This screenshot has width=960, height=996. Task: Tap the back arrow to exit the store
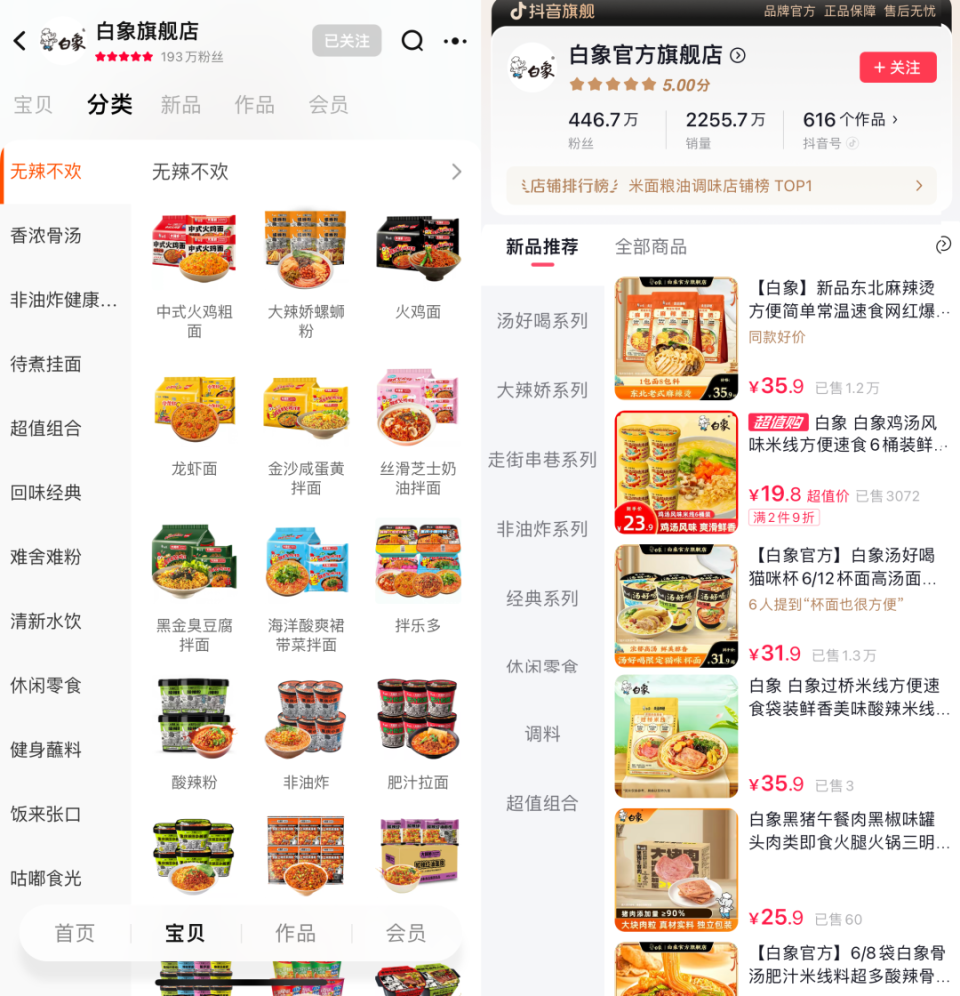pyautogui.click(x=20, y=41)
